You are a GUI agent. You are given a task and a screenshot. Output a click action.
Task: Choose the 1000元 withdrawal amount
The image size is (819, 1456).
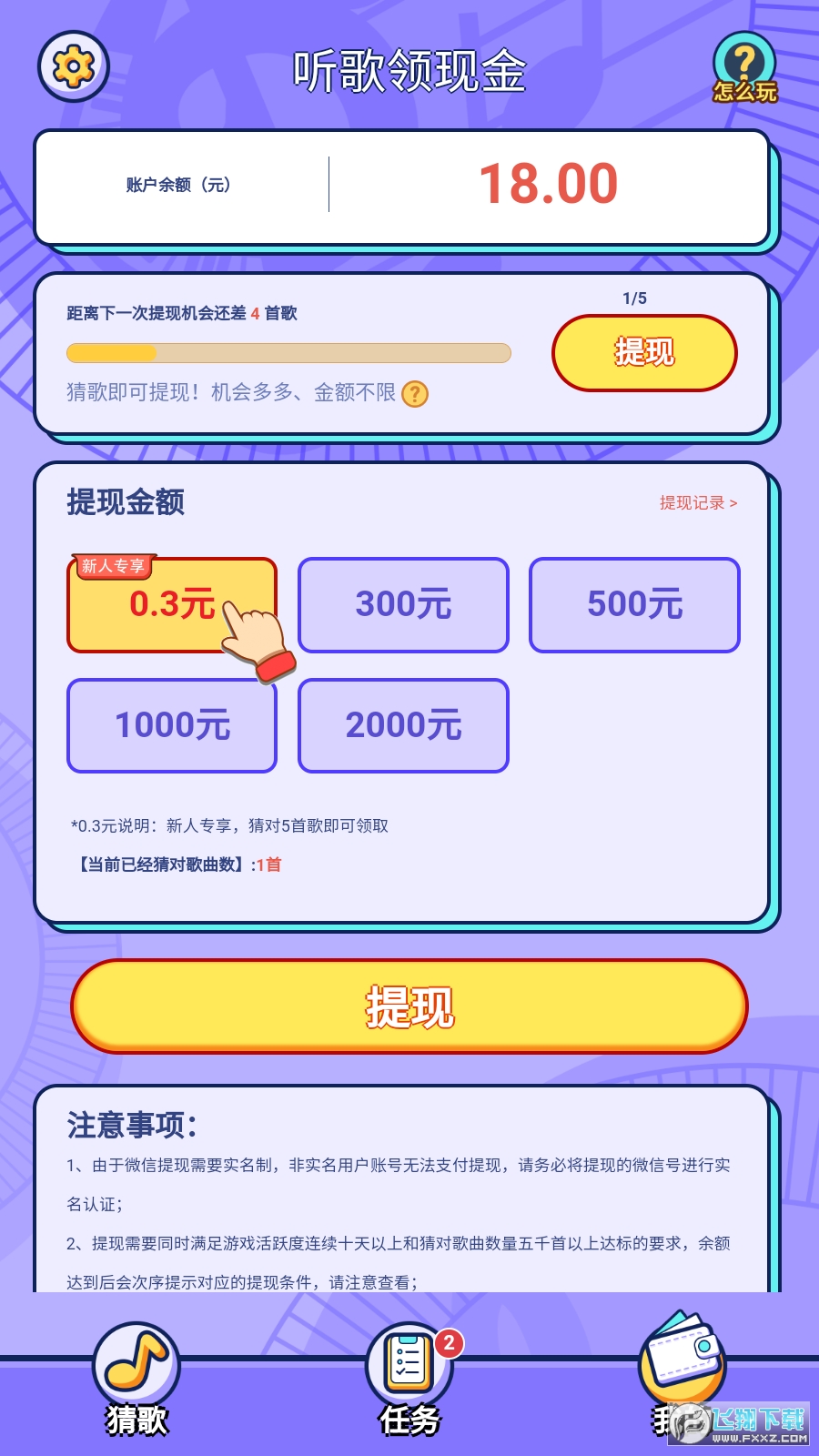[x=172, y=726]
